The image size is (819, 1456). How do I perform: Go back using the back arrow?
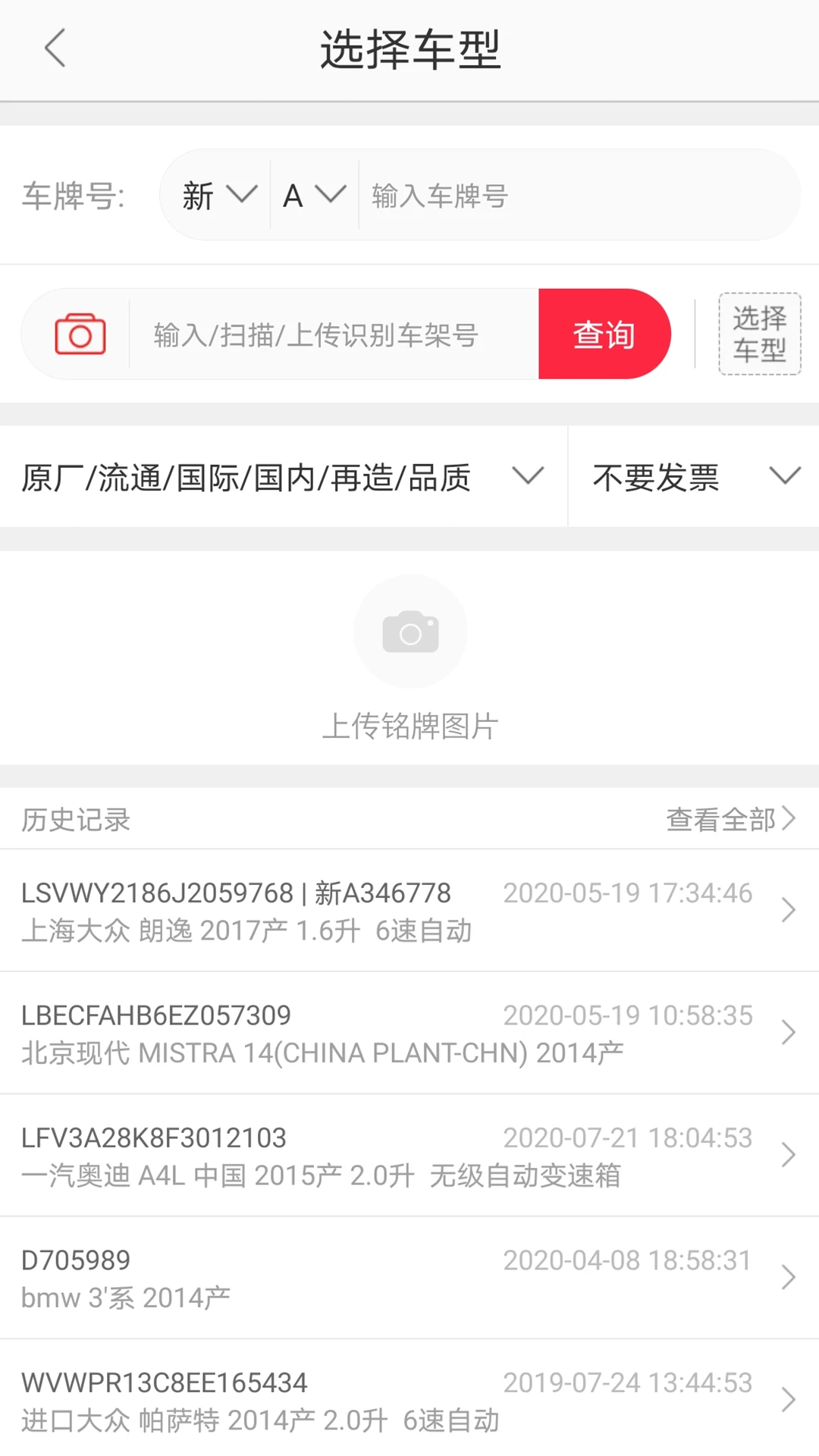point(54,48)
